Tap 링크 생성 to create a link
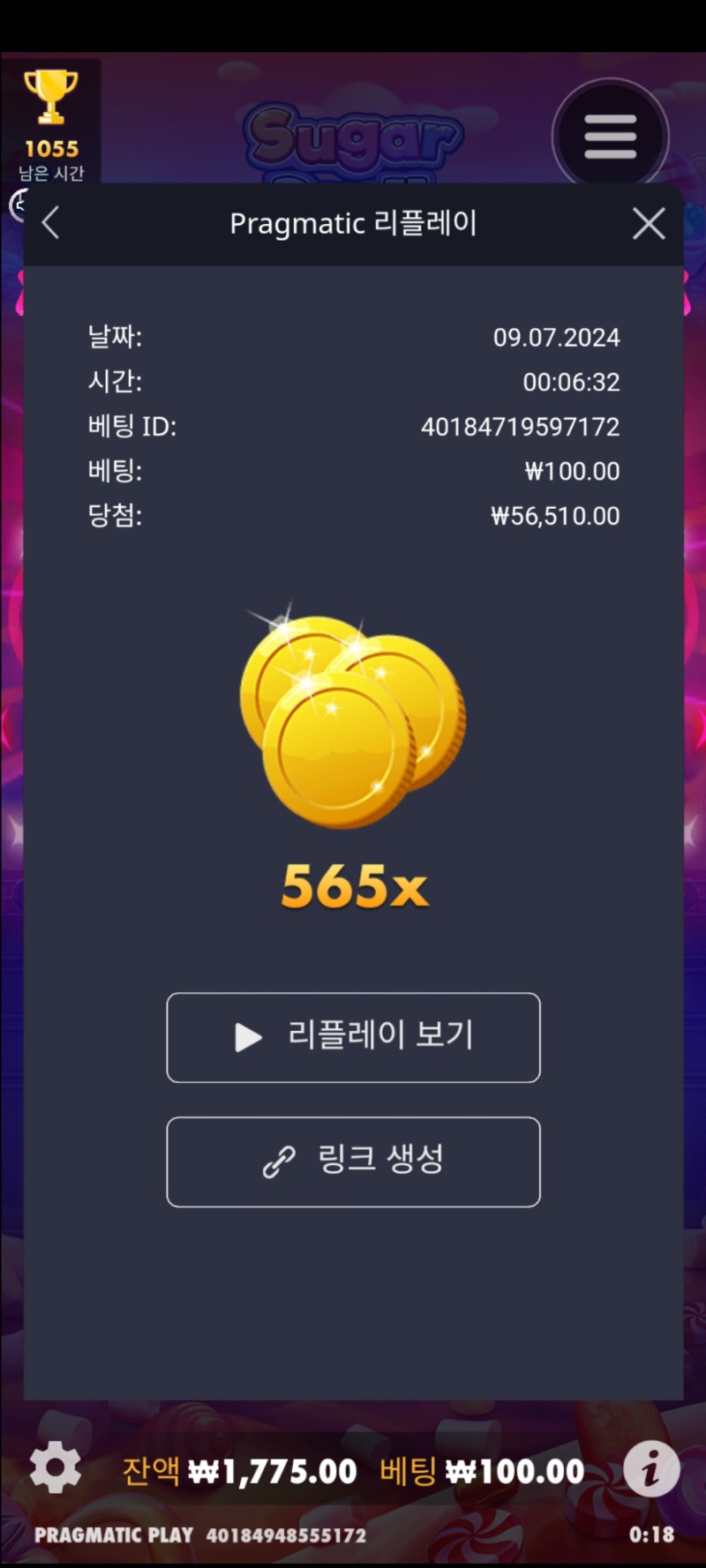 click(x=353, y=1161)
